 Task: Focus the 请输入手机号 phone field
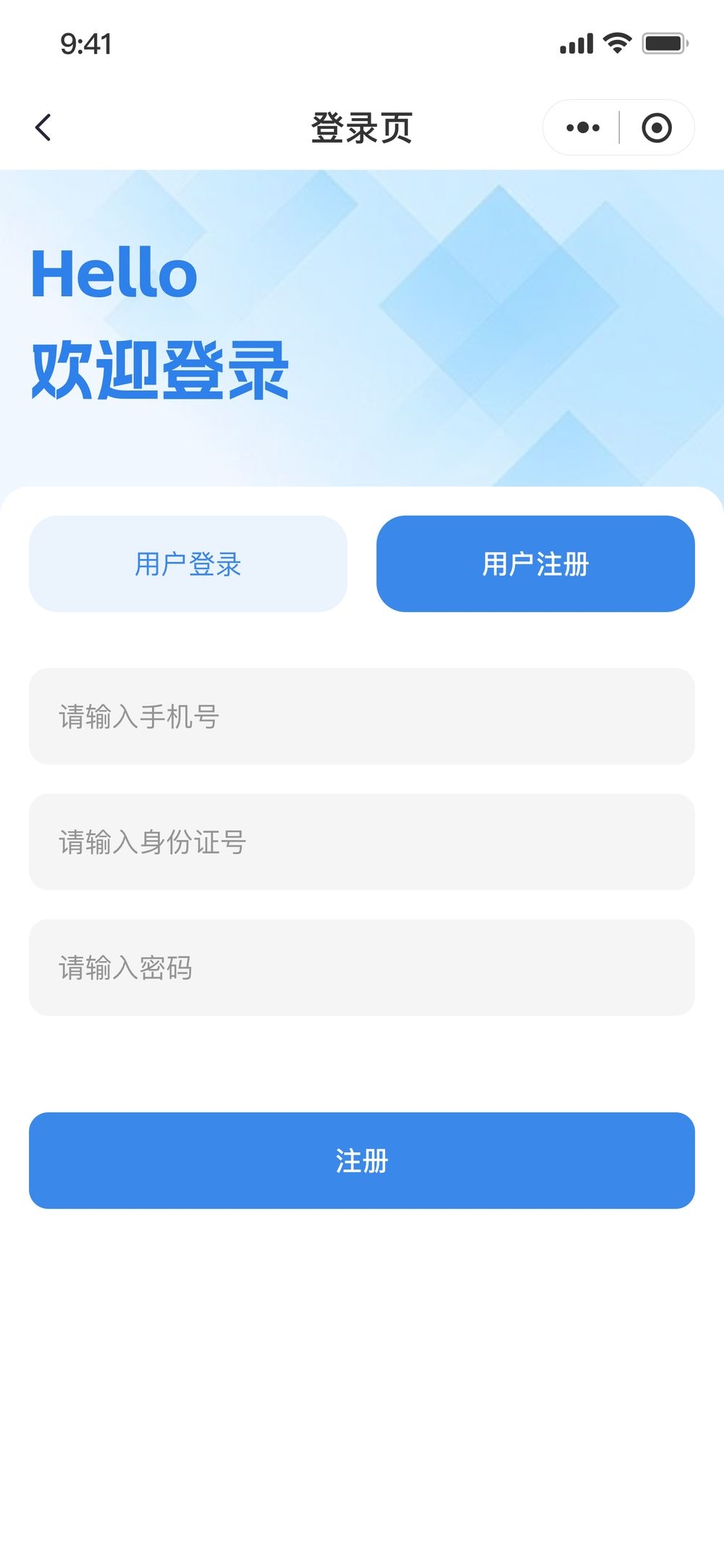coord(362,716)
